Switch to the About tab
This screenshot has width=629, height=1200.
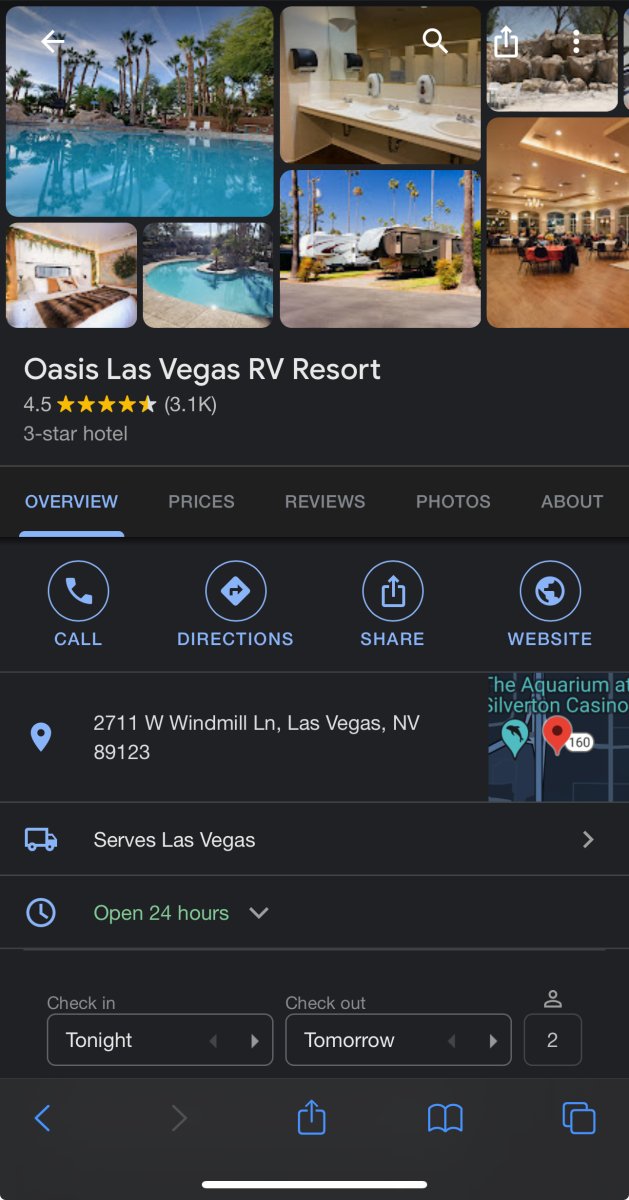coord(572,502)
